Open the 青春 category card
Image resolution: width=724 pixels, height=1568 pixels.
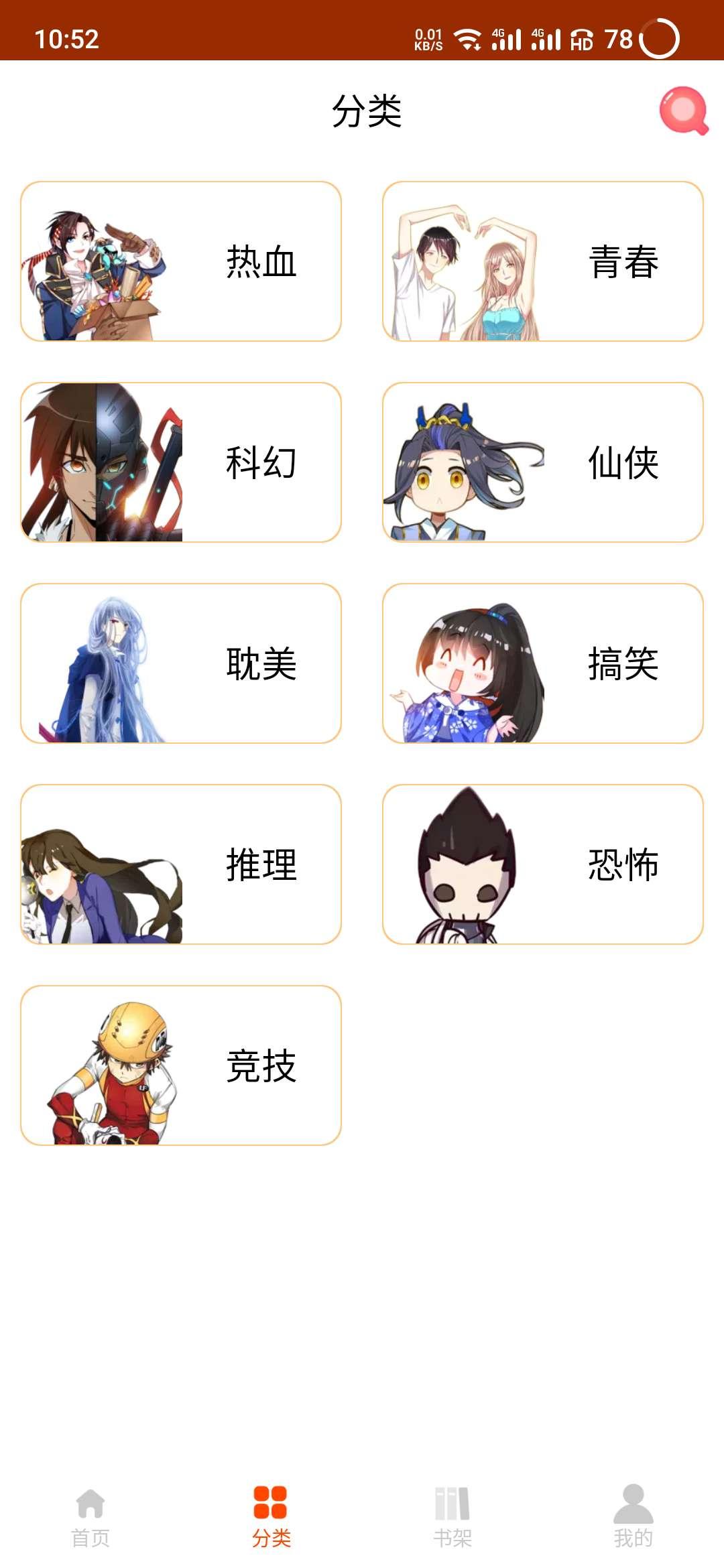point(543,263)
